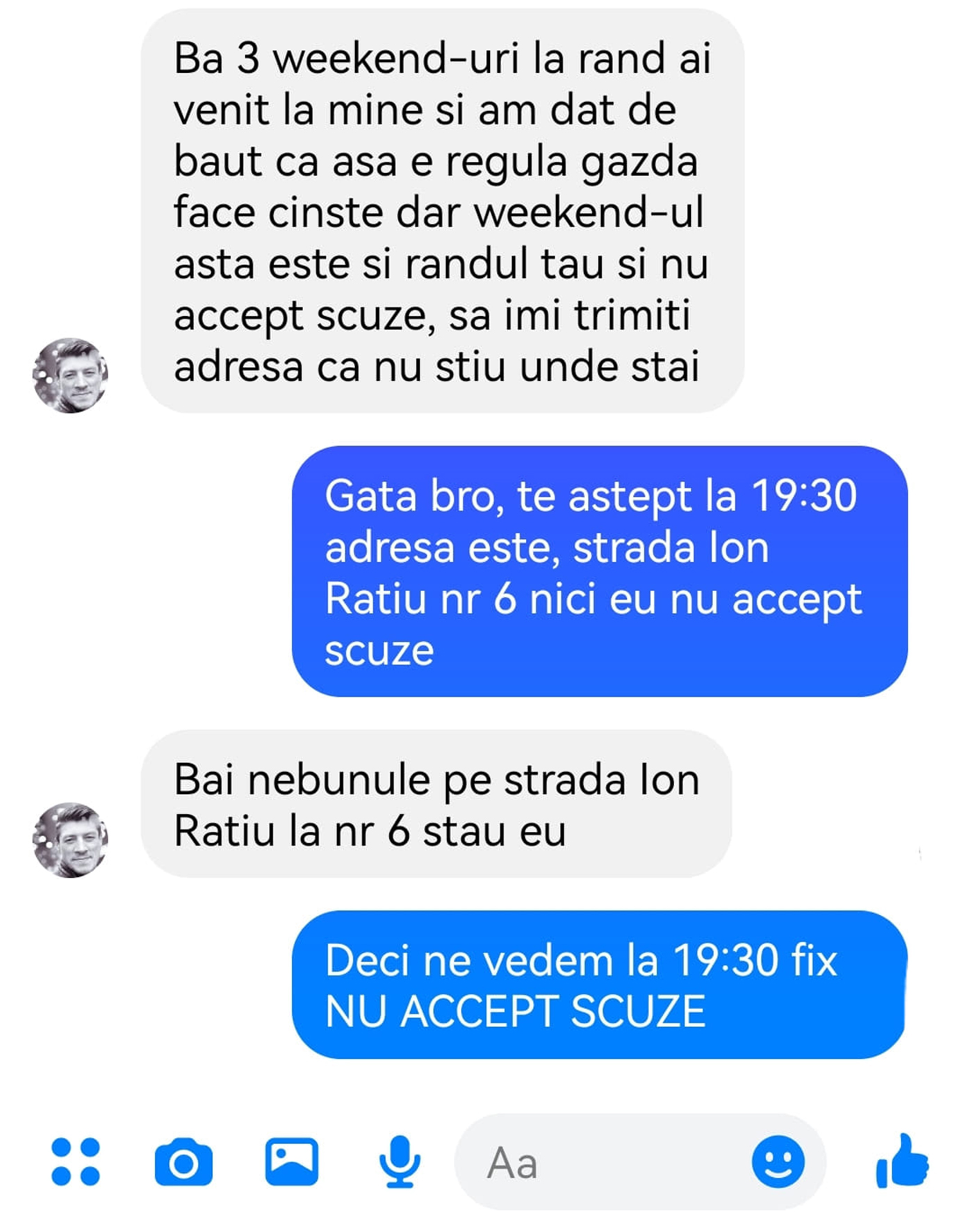Screen dimensions: 973x1232
Task: Open the more actions four-dot menu
Action: 76,1161
